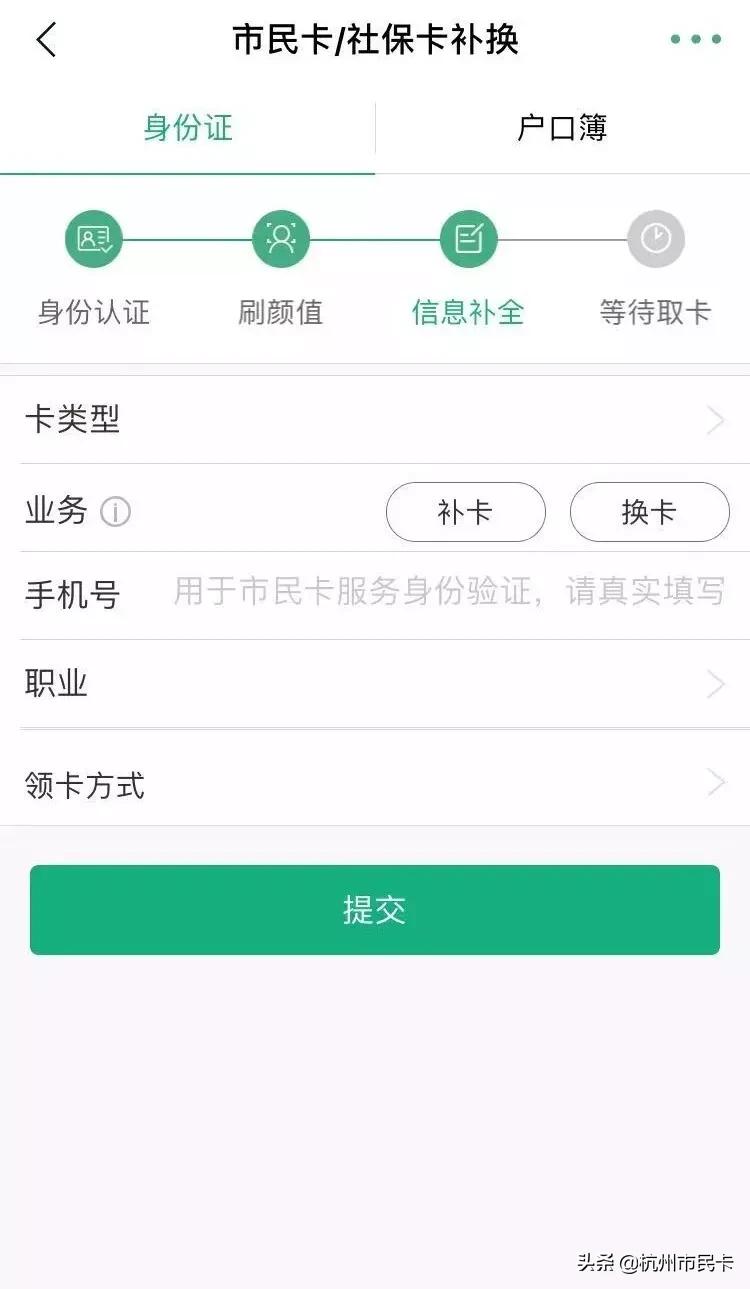Tap the progress line between 刷颜值 and 信息补全

click(x=374, y=238)
